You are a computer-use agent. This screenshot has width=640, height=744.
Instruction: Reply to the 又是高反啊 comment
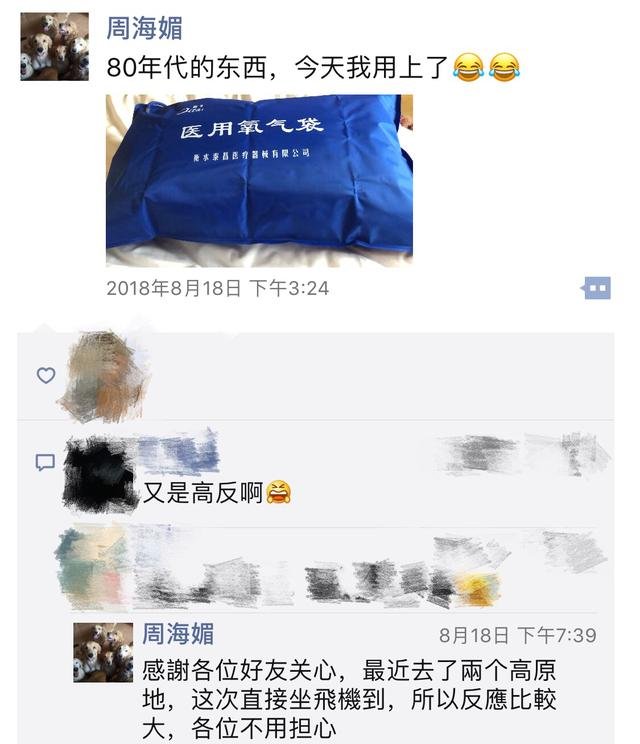point(216,492)
